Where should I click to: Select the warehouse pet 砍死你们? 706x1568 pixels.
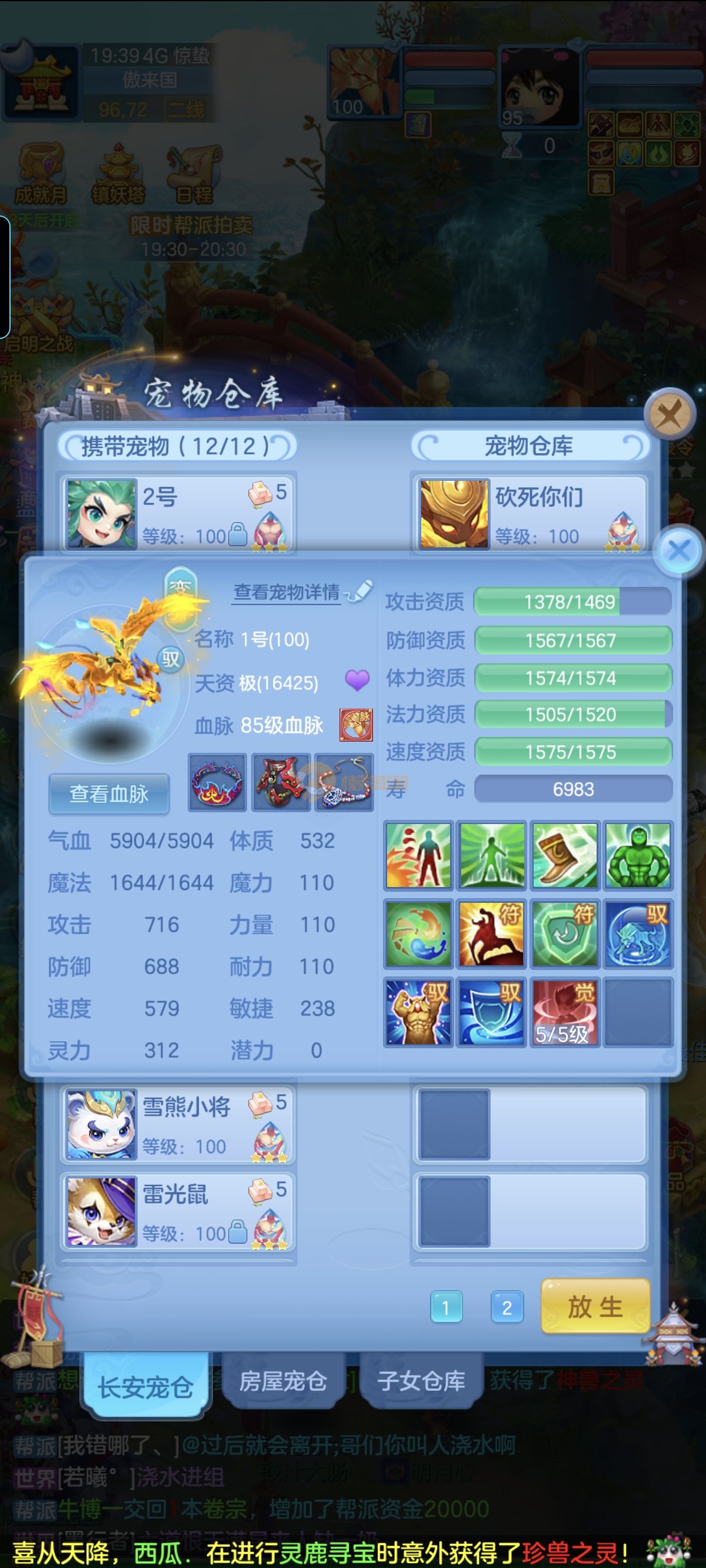(x=529, y=513)
